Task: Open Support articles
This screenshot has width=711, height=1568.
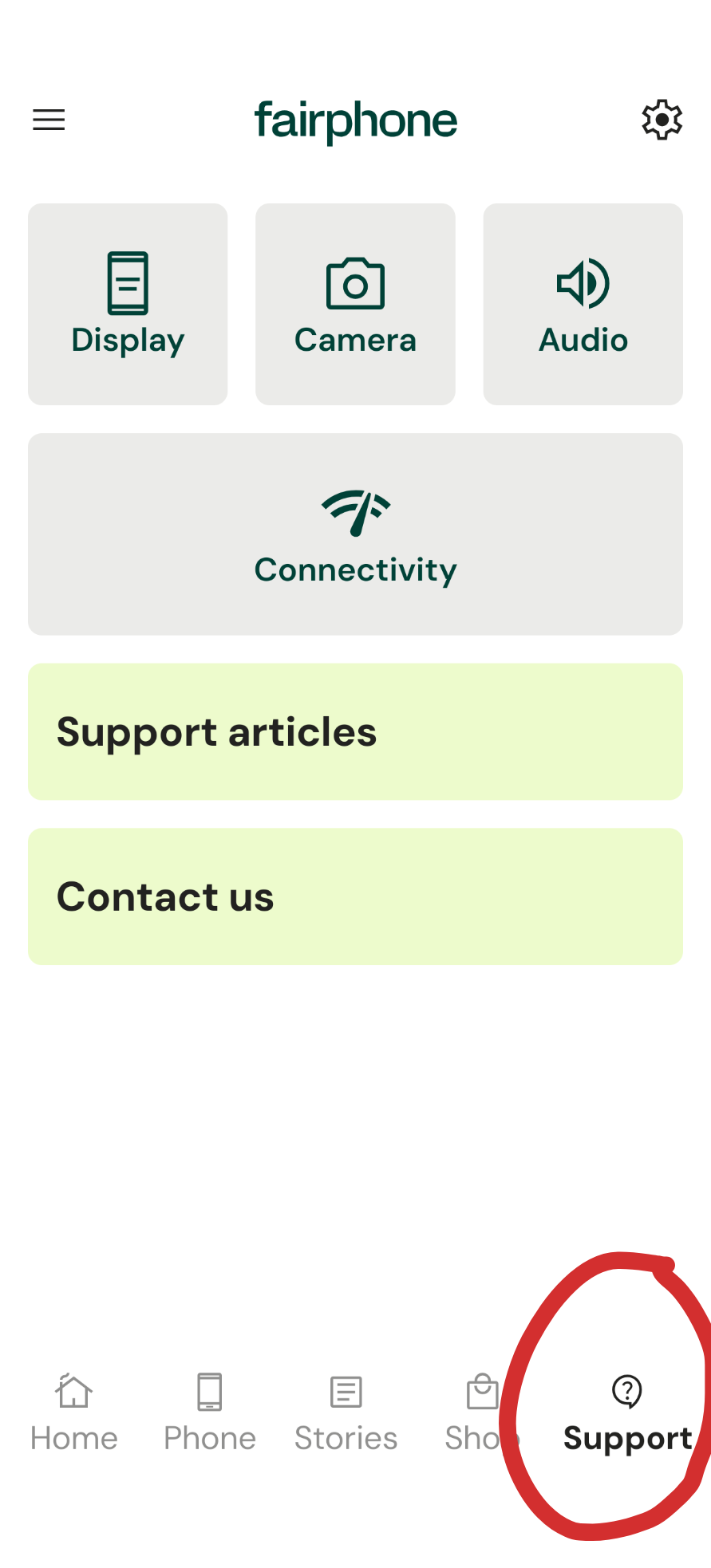Action: click(355, 731)
